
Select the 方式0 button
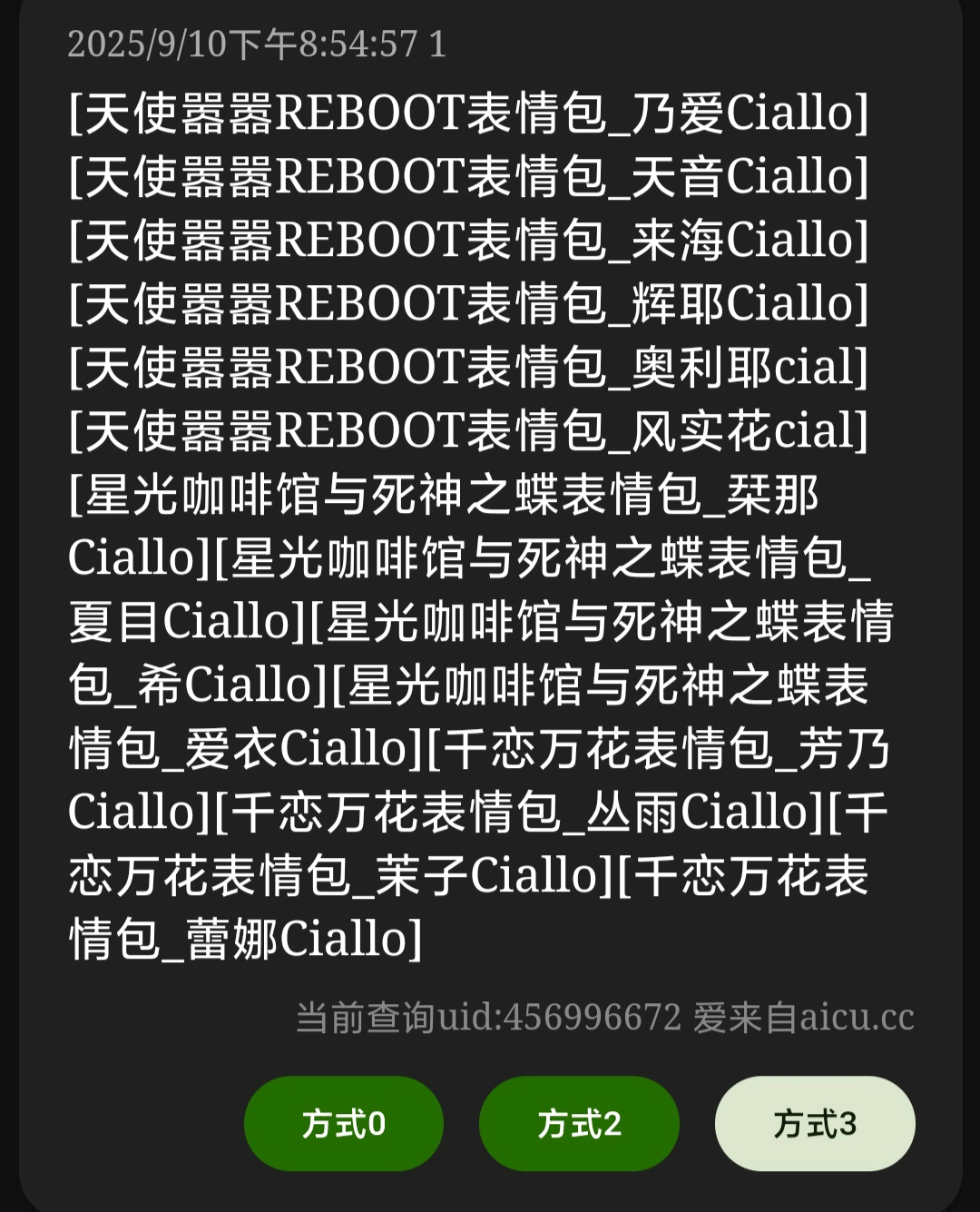pyautogui.click(x=344, y=1124)
